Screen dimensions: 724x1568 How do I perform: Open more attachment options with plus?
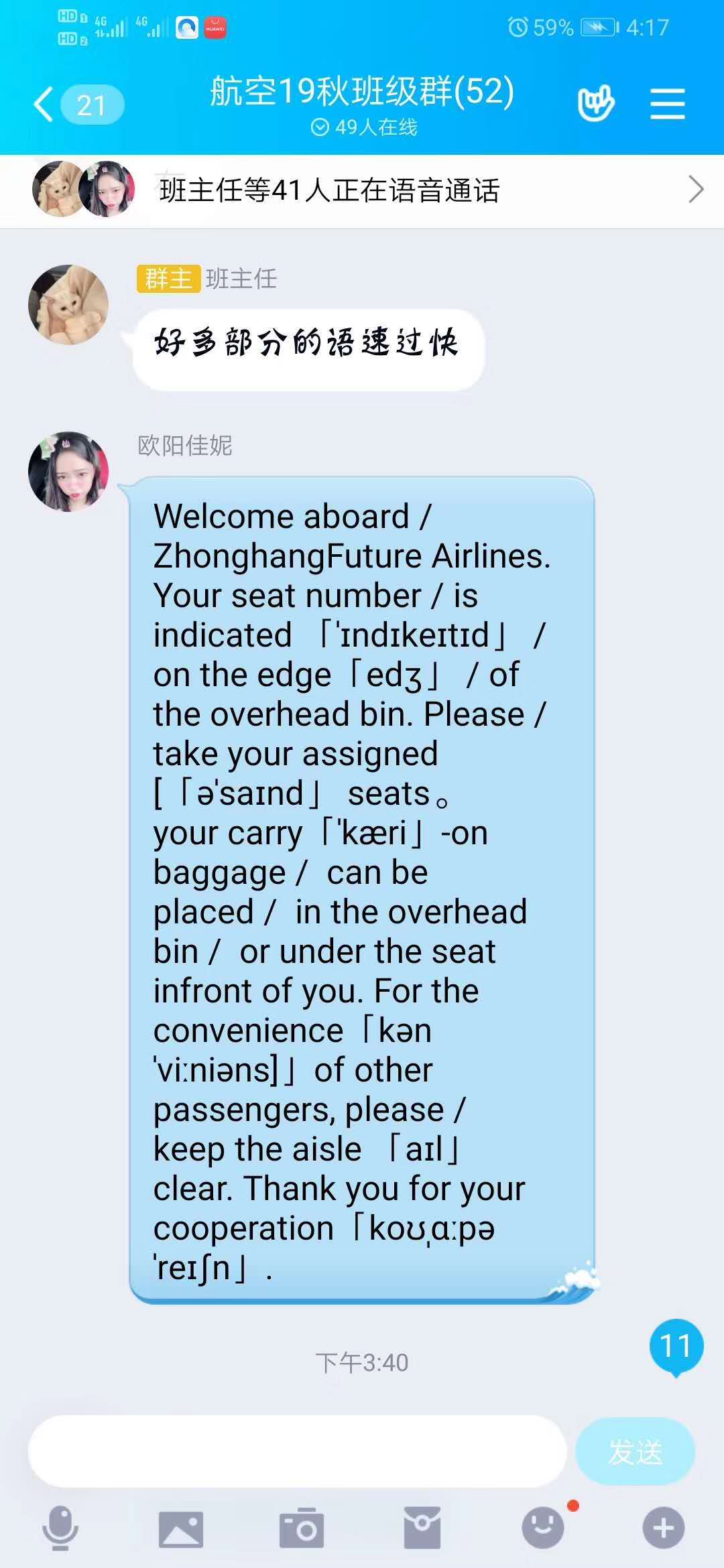click(x=664, y=1528)
